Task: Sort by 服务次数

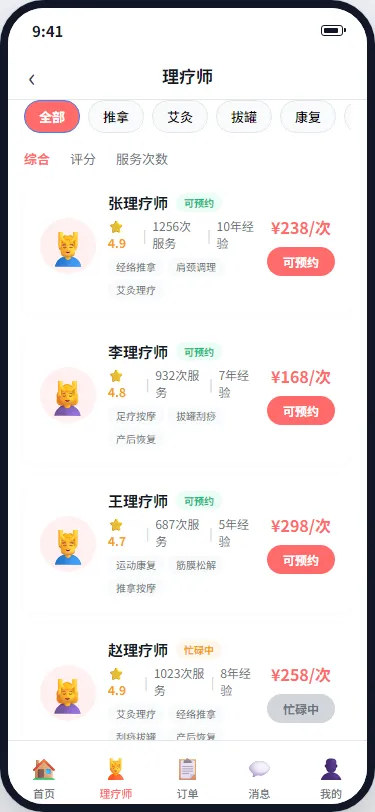Action: click(x=142, y=160)
